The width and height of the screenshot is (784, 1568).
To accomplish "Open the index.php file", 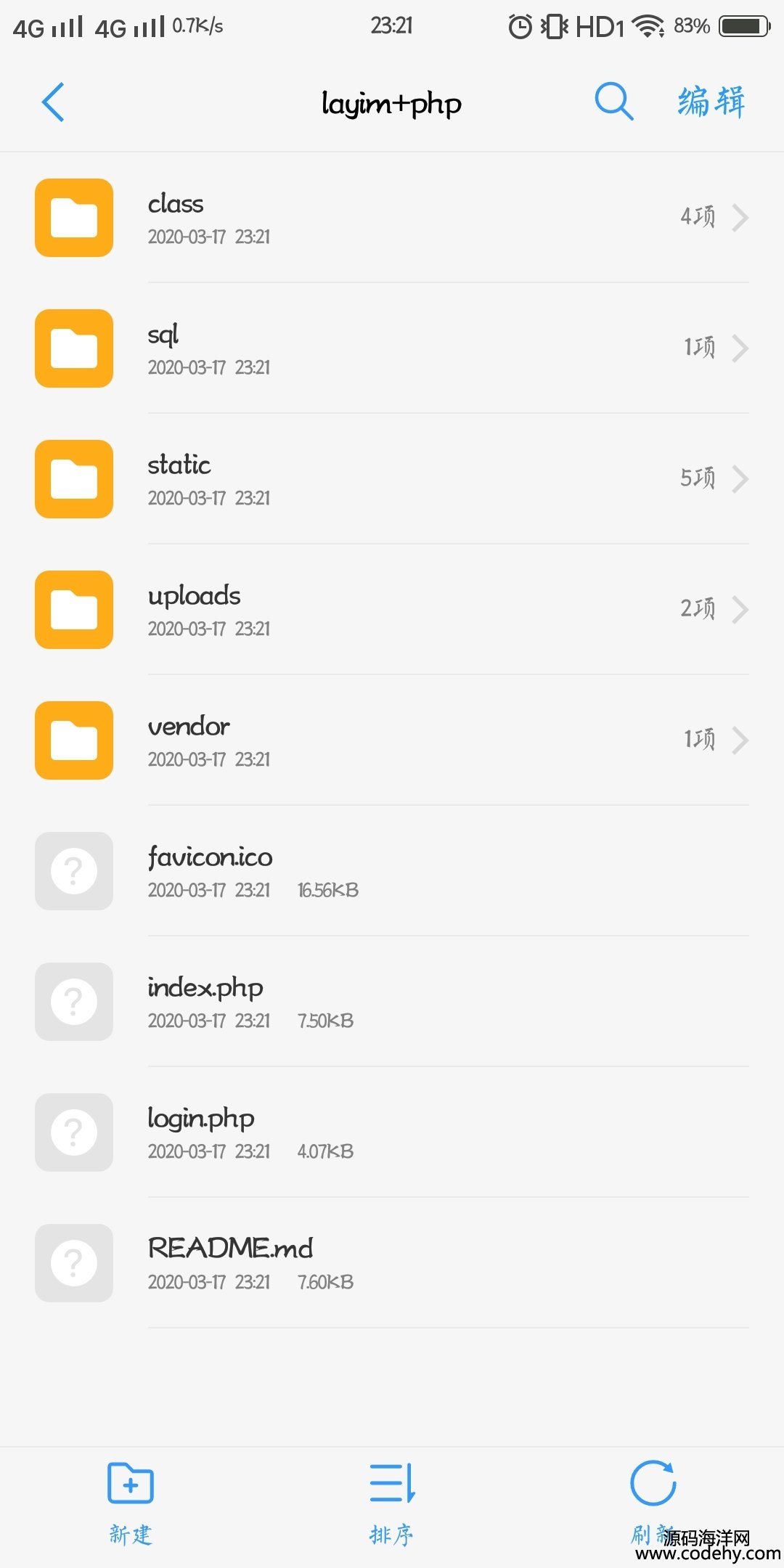I will pyautogui.click(x=392, y=1002).
